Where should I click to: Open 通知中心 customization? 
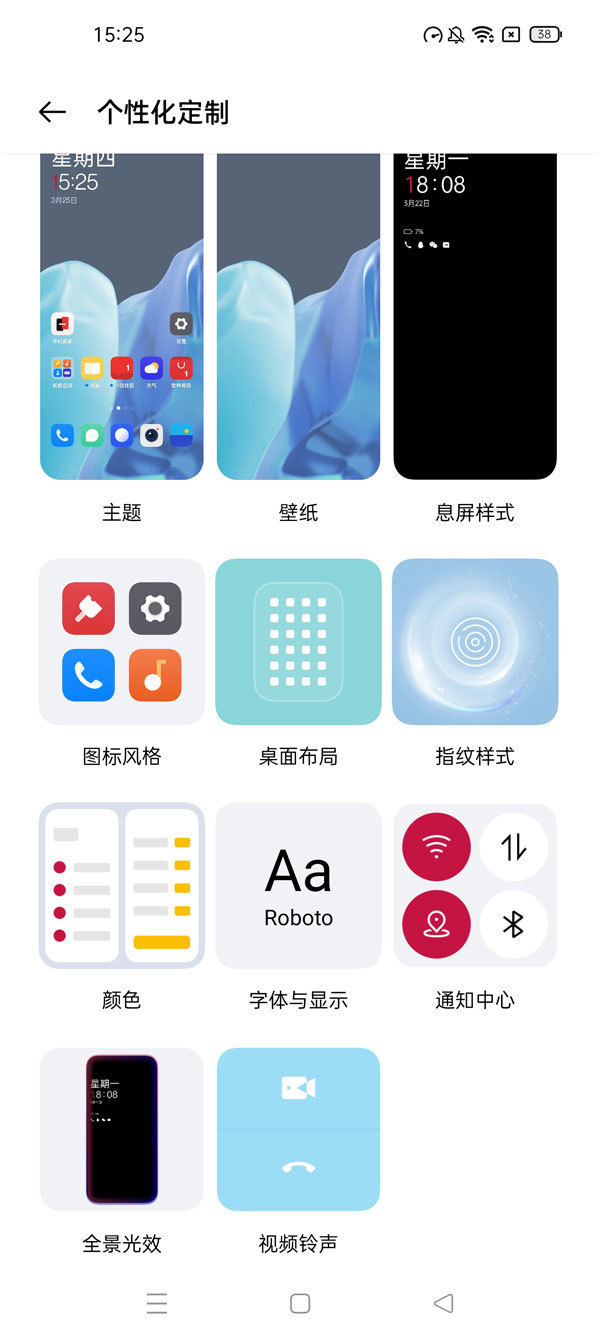(475, 886)
